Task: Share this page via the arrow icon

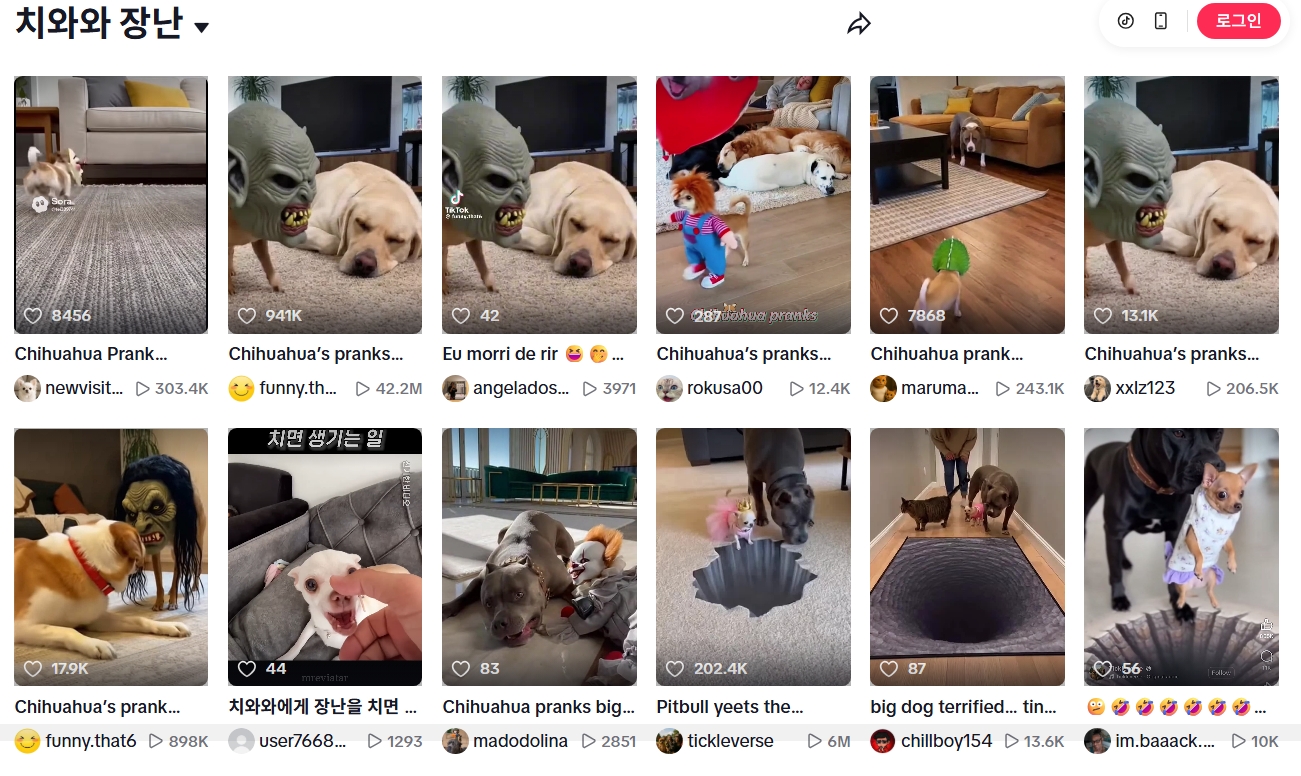Action: pos(859,24)
